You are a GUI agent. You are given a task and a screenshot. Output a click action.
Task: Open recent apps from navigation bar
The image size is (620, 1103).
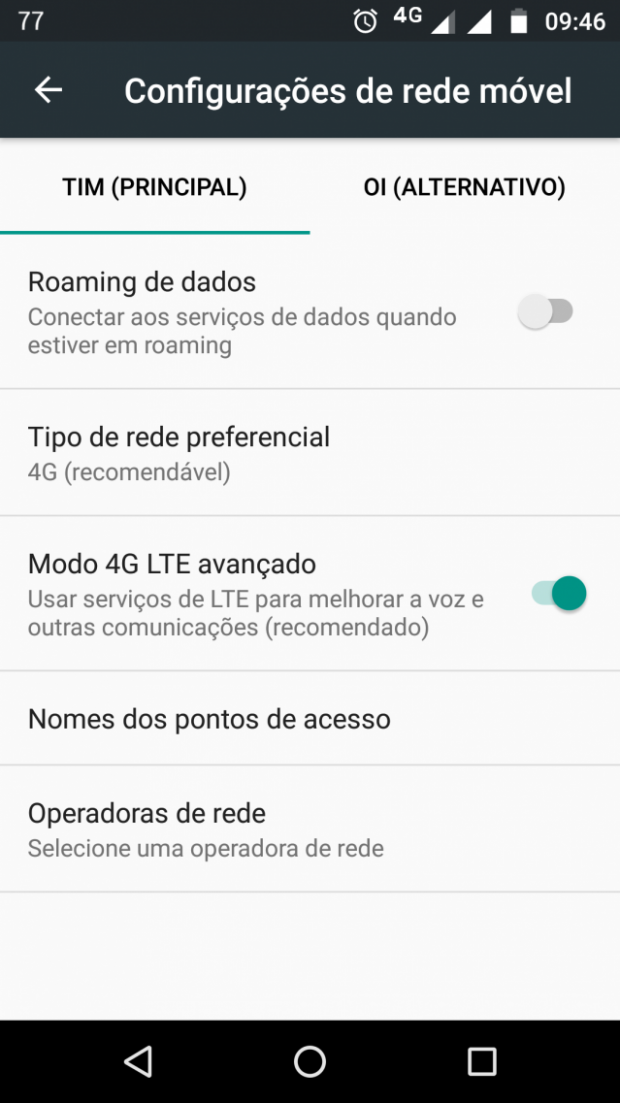[482, 1061]
